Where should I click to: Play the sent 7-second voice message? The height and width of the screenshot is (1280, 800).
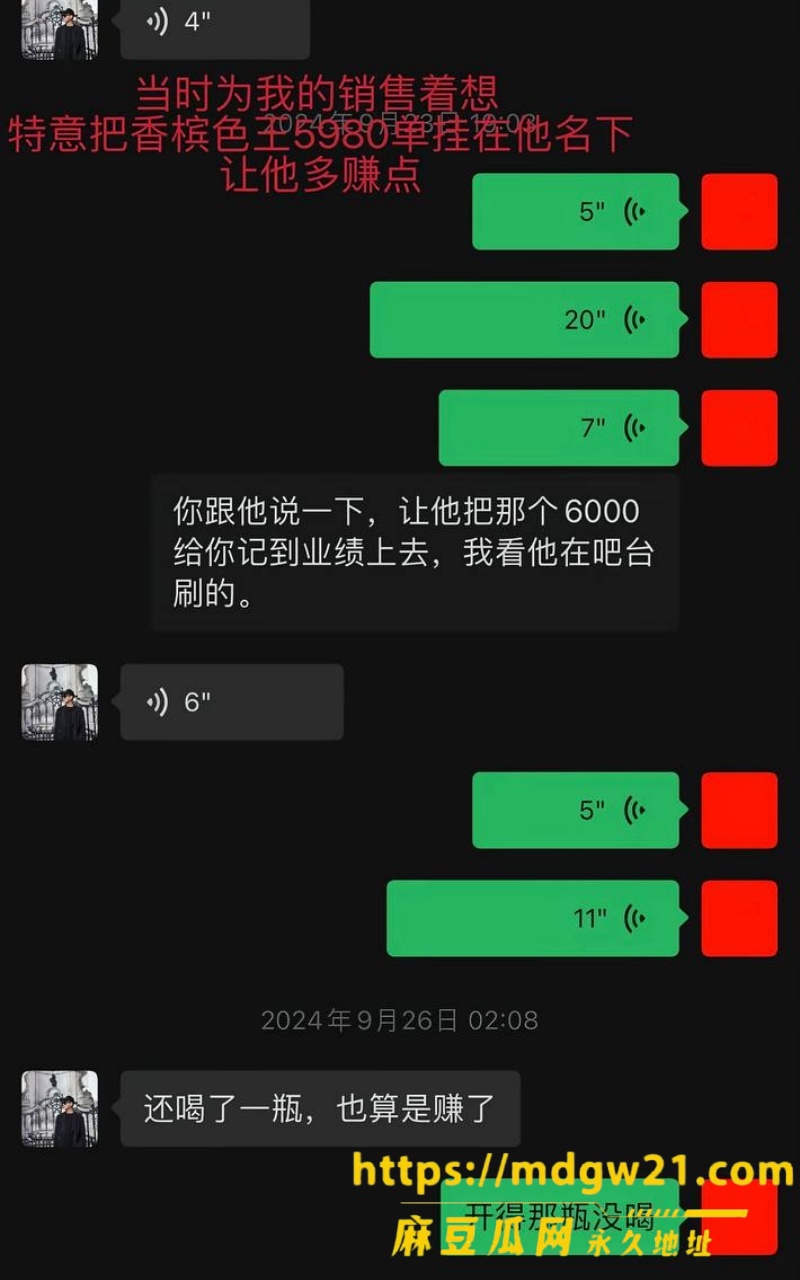click(x=558, y=428)
